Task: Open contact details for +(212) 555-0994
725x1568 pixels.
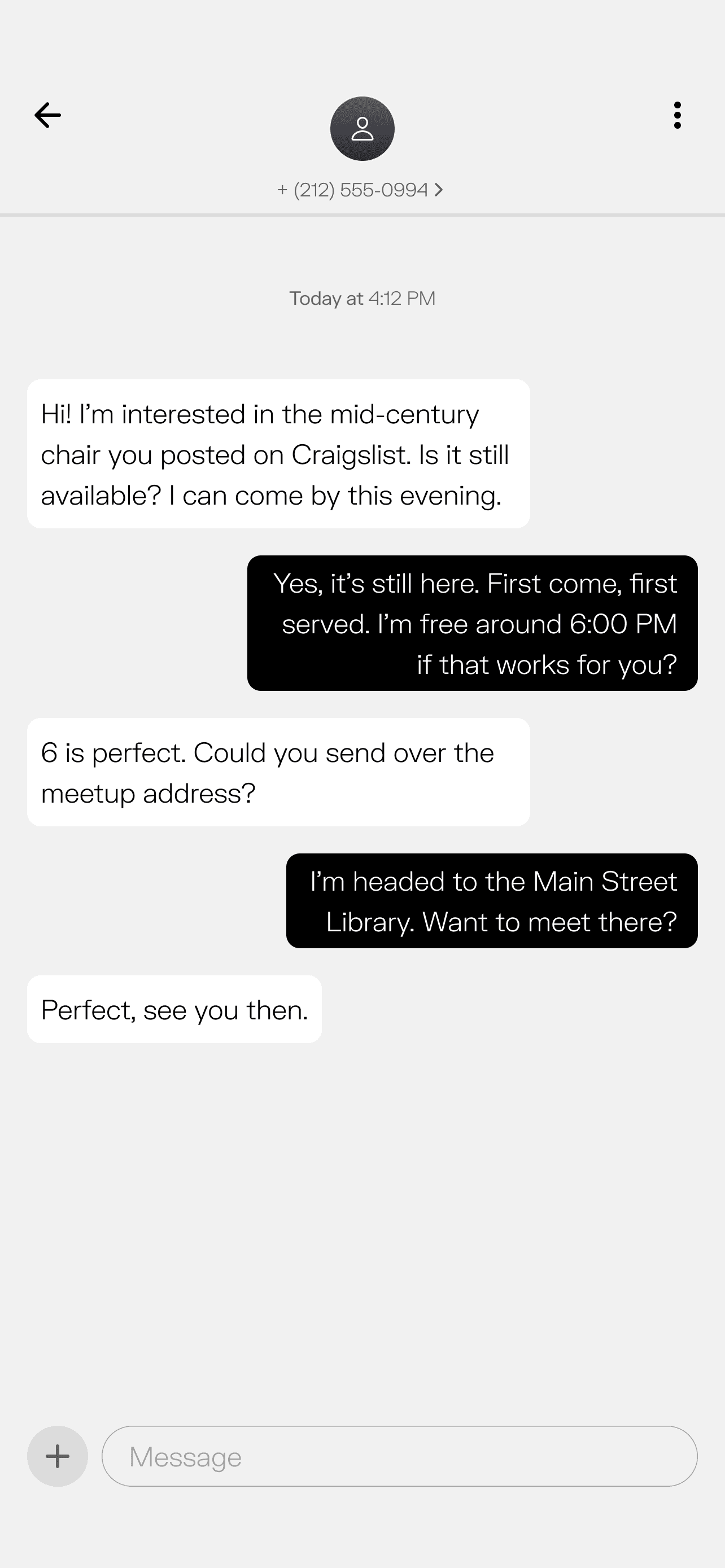Action: (360, 190)
